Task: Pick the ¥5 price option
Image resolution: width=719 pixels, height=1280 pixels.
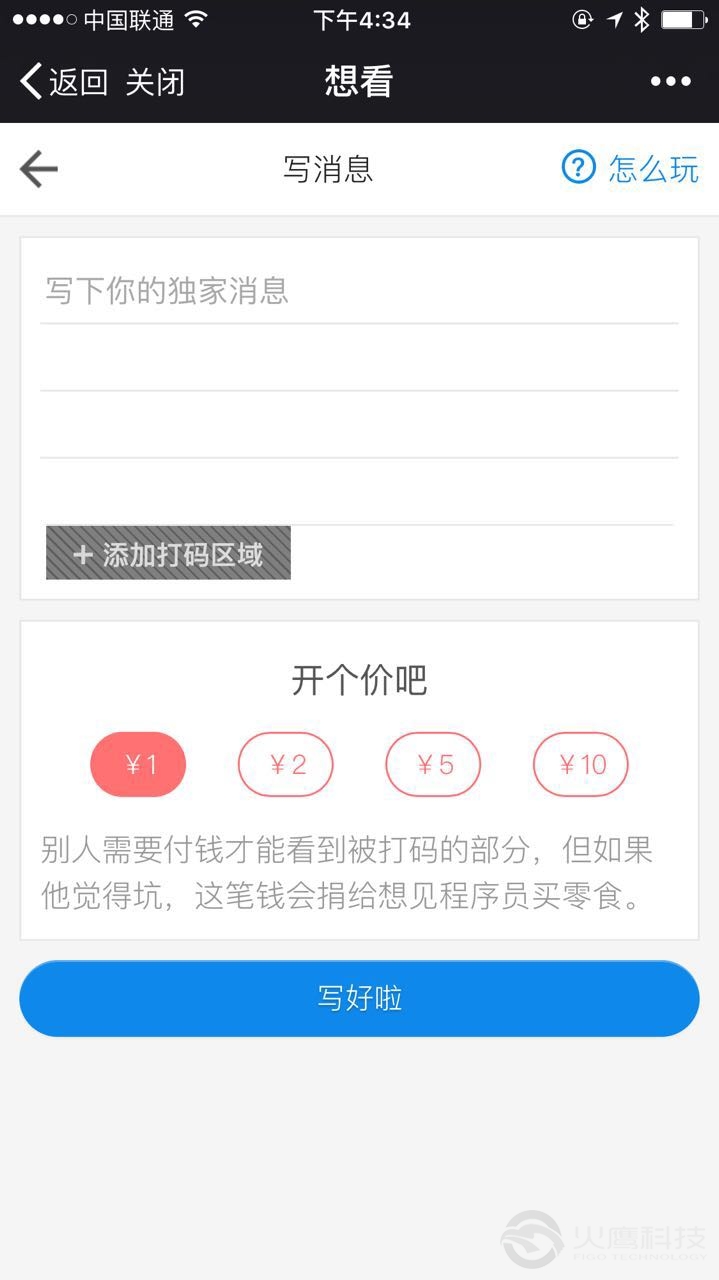Action: click(433, 765)
